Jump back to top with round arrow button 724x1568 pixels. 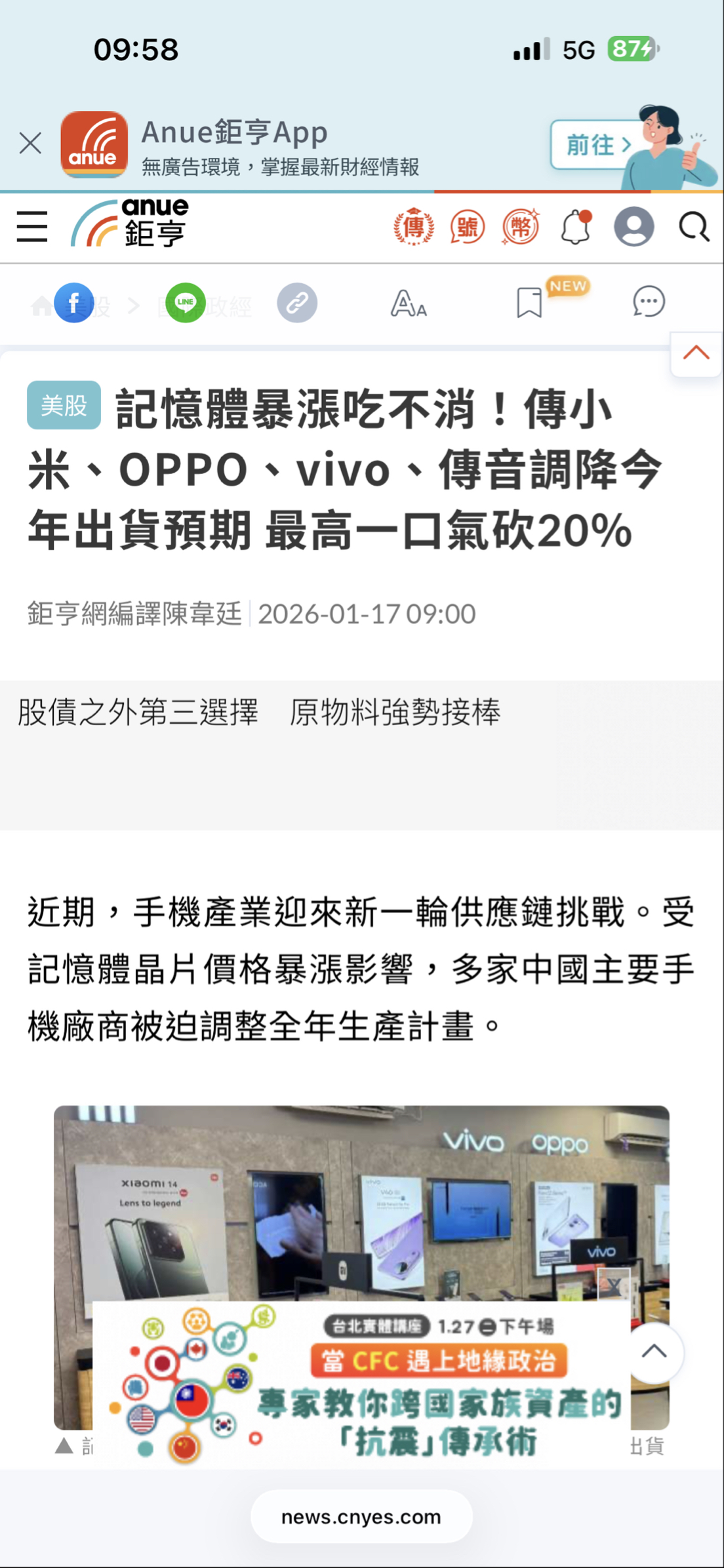[654, 1352]
